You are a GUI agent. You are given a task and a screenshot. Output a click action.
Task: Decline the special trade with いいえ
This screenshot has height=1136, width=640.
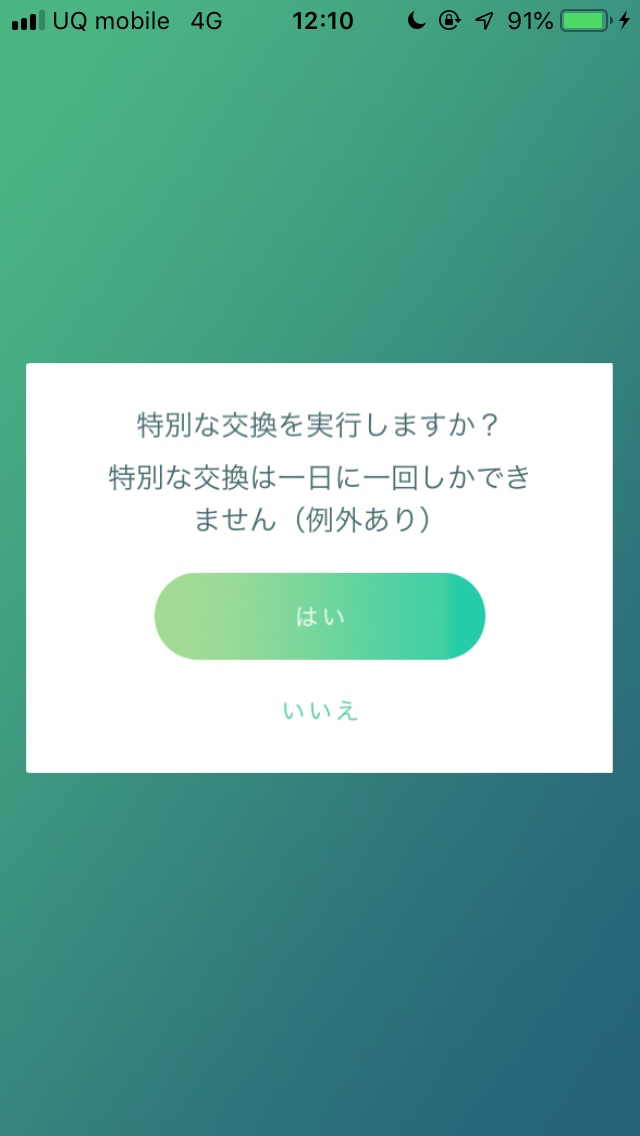[x=320, y=711]
